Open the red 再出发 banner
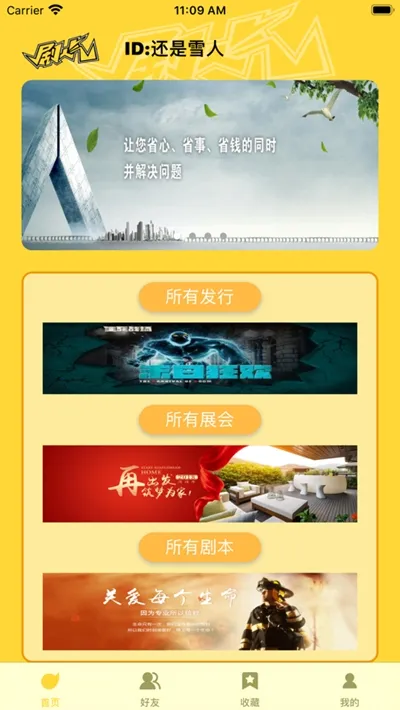This screenshot has height=710, width=400. 200,484
